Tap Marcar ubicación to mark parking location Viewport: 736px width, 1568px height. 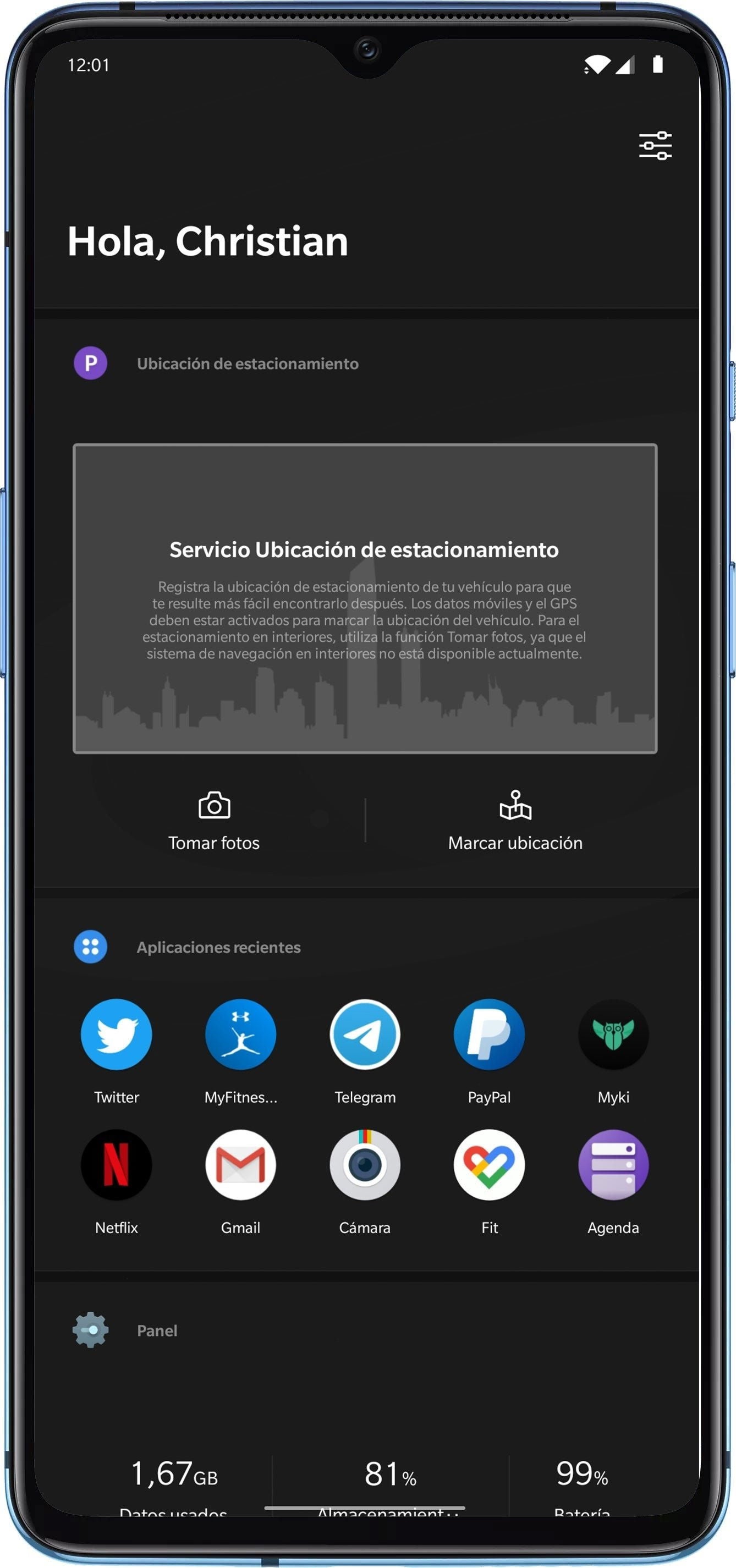[514, 820]
